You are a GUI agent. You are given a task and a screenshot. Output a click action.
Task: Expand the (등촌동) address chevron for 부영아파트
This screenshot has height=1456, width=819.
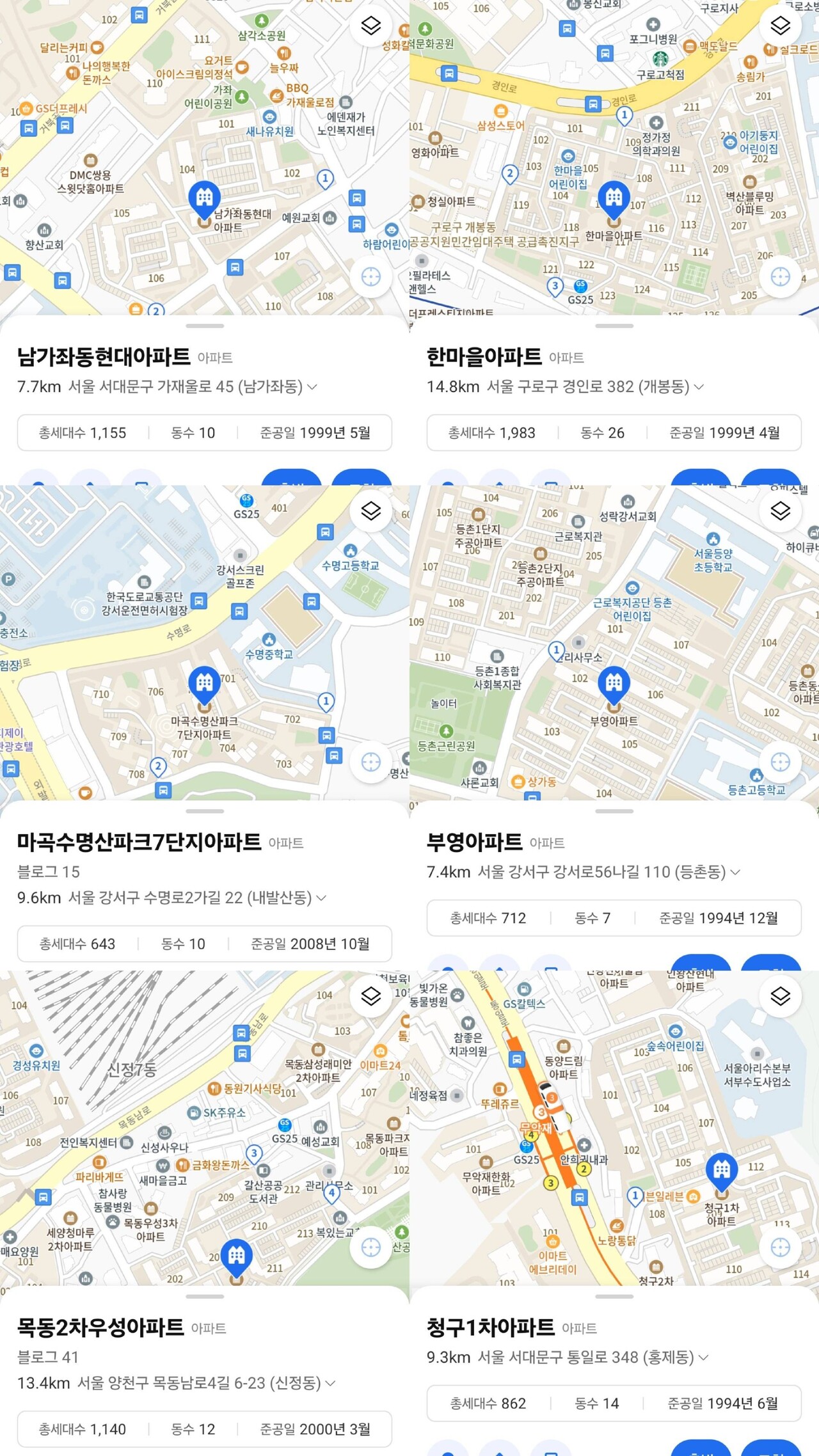click(x=735, y=871)
